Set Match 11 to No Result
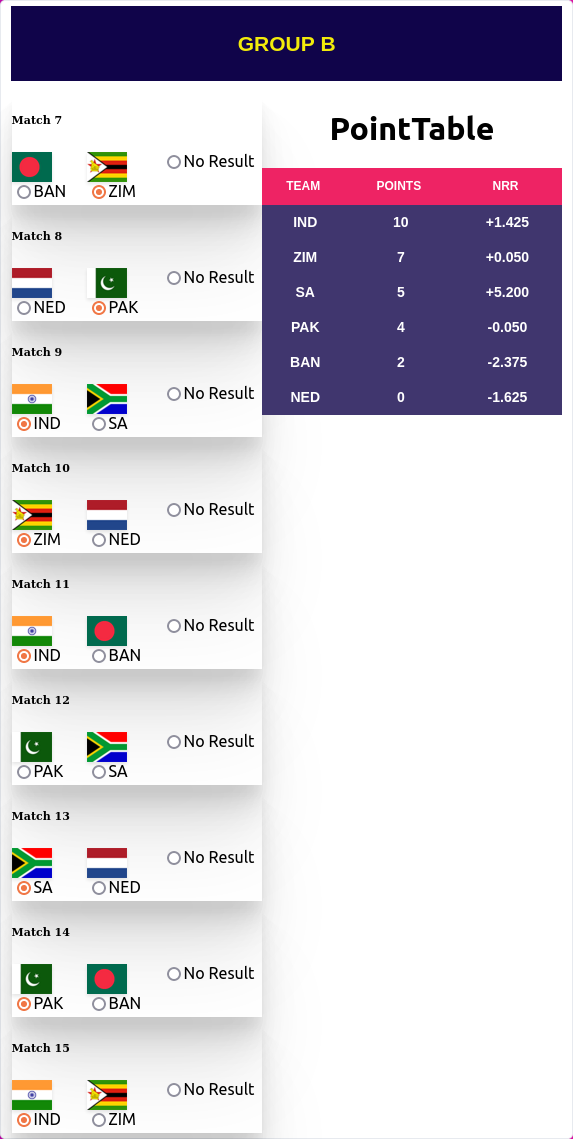The image size is (573, 1139). point(174,626)
